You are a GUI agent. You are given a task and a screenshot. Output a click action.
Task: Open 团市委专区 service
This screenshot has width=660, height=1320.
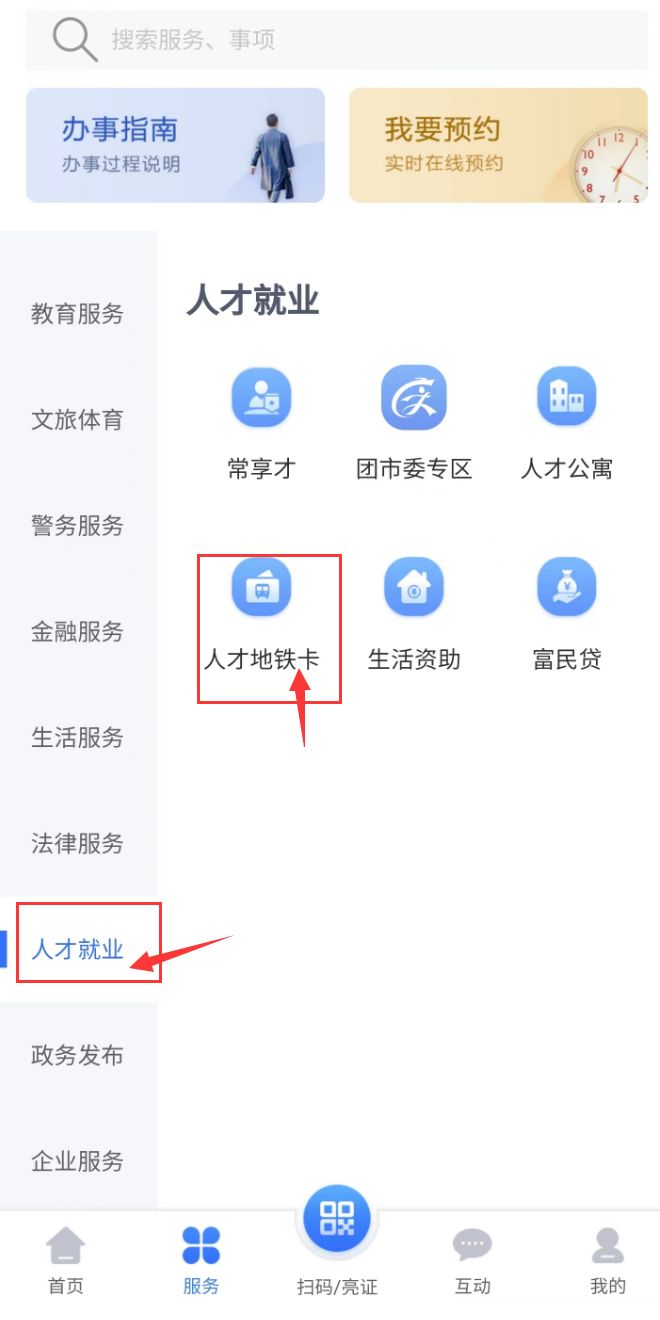pyautogui.click(x=414, y=421)
